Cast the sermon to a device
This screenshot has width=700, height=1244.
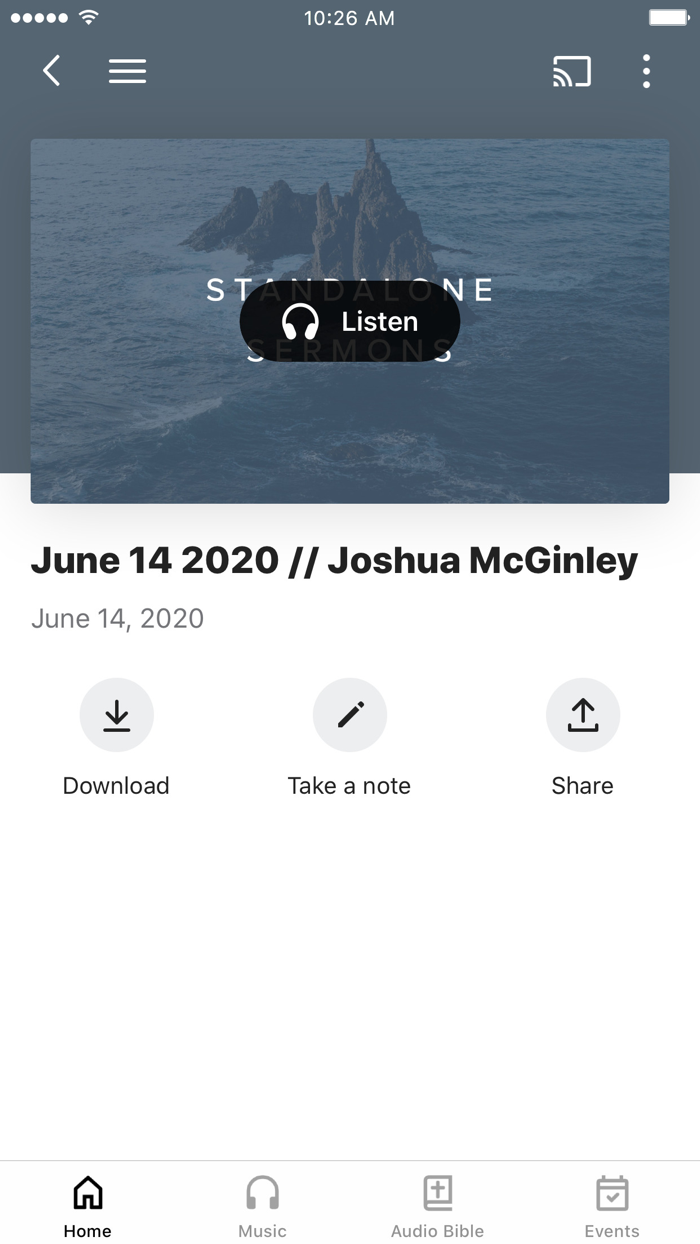(x=572, y=71)
